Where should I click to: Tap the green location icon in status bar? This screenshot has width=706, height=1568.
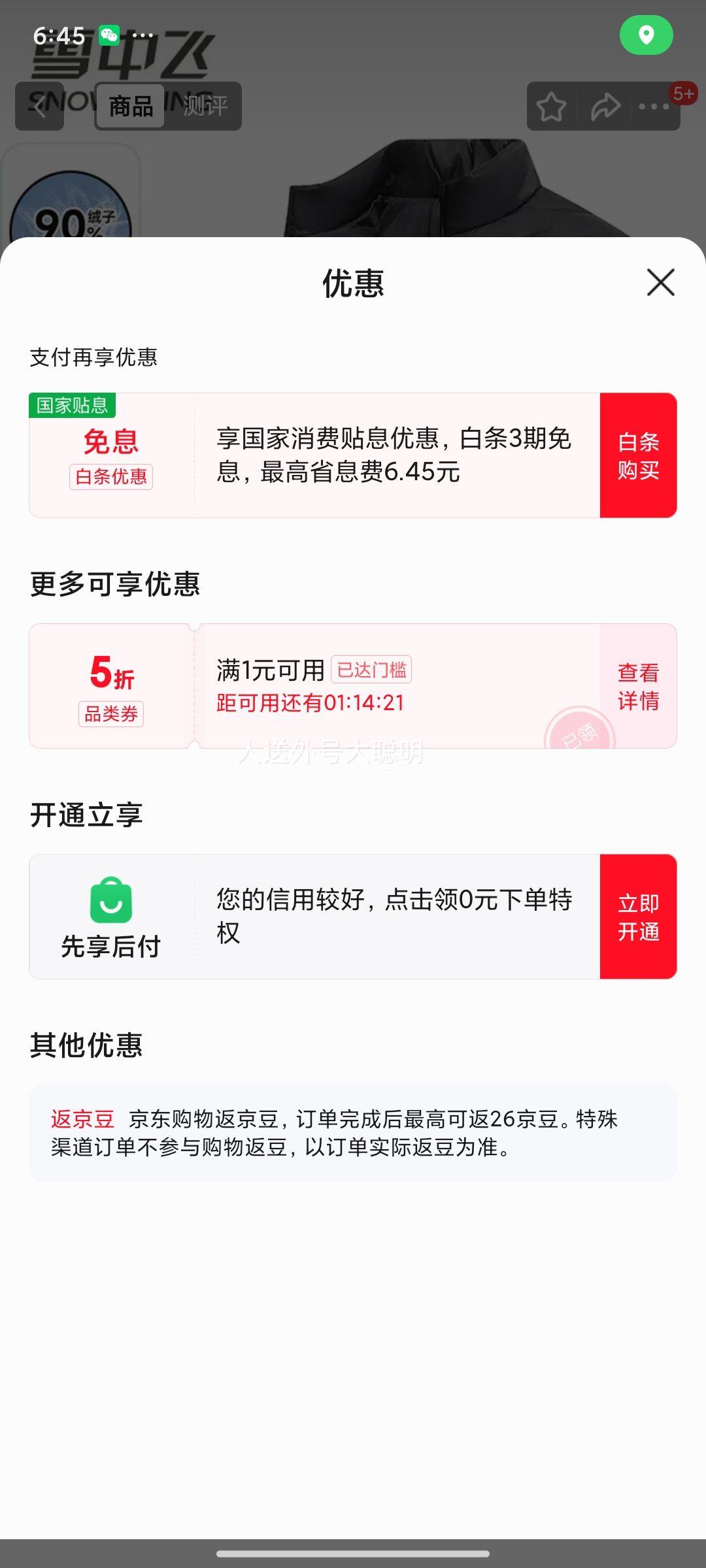[647, 36]
